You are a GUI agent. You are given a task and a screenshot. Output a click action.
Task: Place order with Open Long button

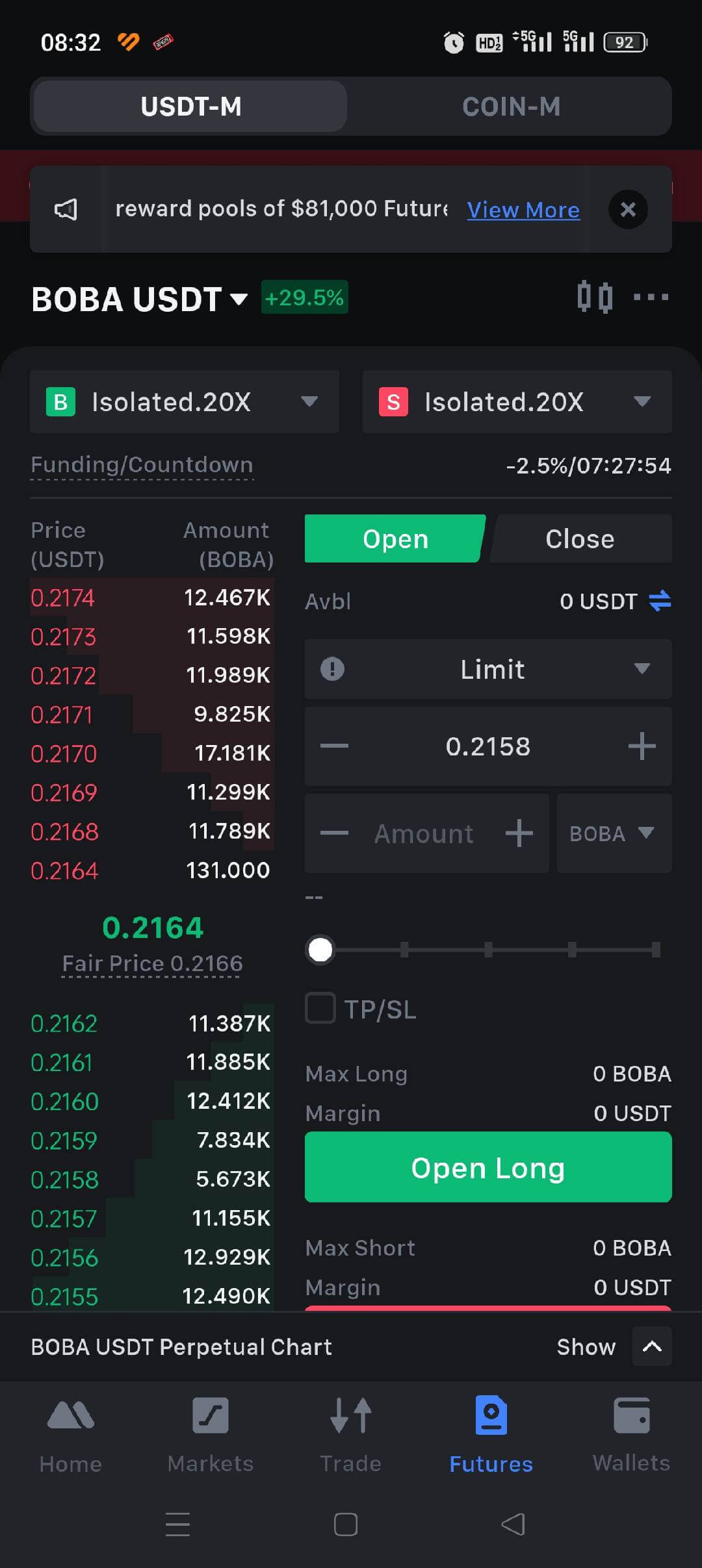[x=487, y=1168]
